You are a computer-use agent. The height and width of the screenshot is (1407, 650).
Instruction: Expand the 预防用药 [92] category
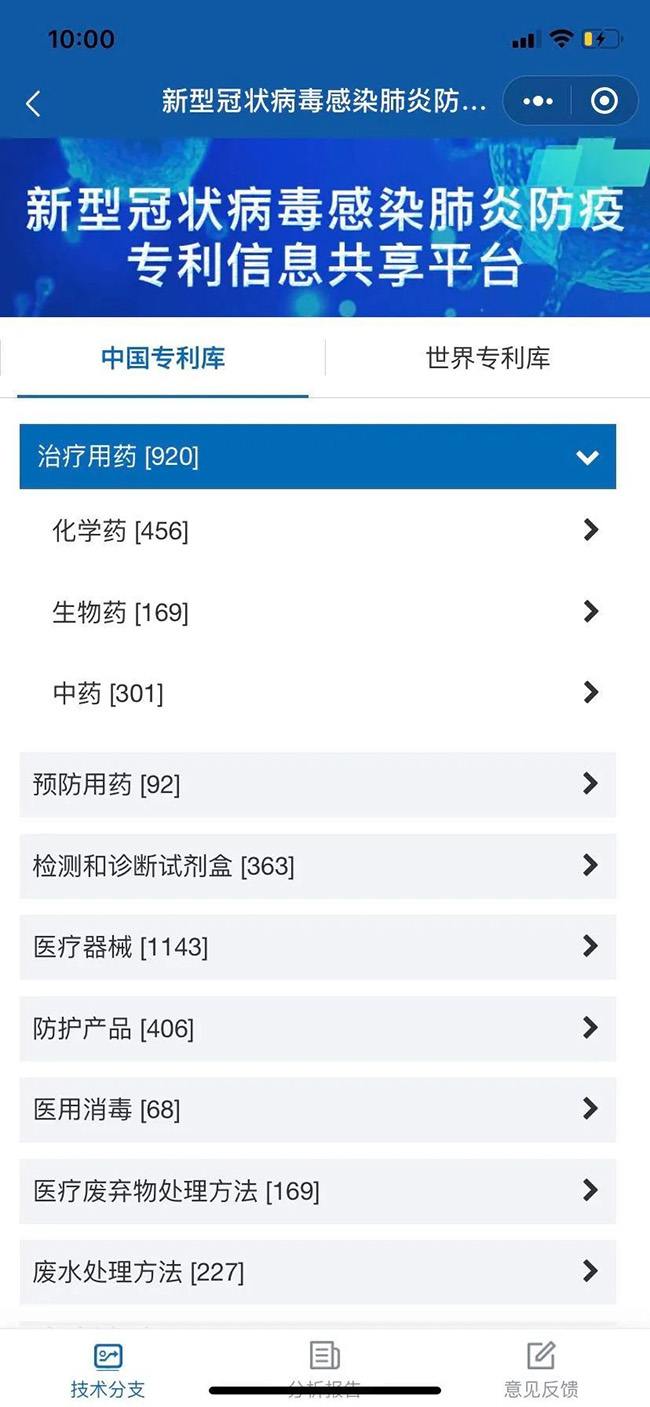318,784
